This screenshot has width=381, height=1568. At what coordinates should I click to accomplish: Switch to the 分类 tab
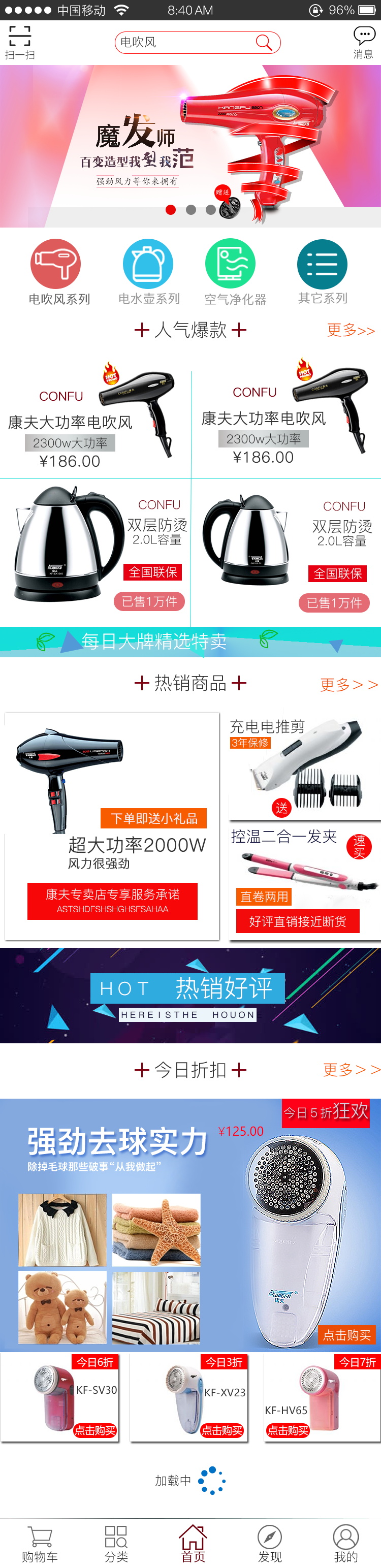pyautogui.click(x=116, y=1544)
